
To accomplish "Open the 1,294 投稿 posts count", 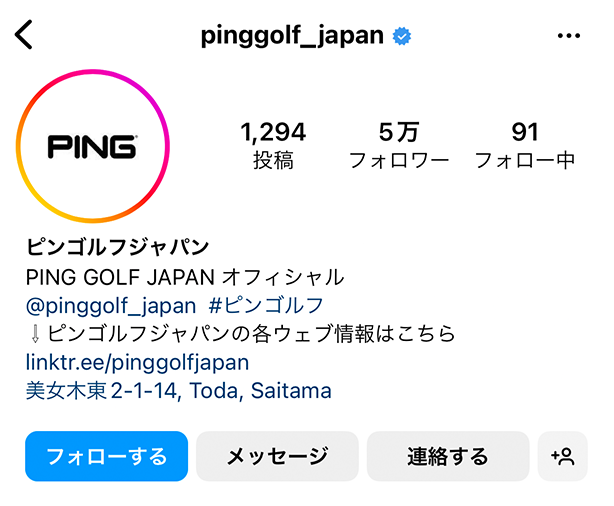I will pyautogui.click(x=273, y=145).
